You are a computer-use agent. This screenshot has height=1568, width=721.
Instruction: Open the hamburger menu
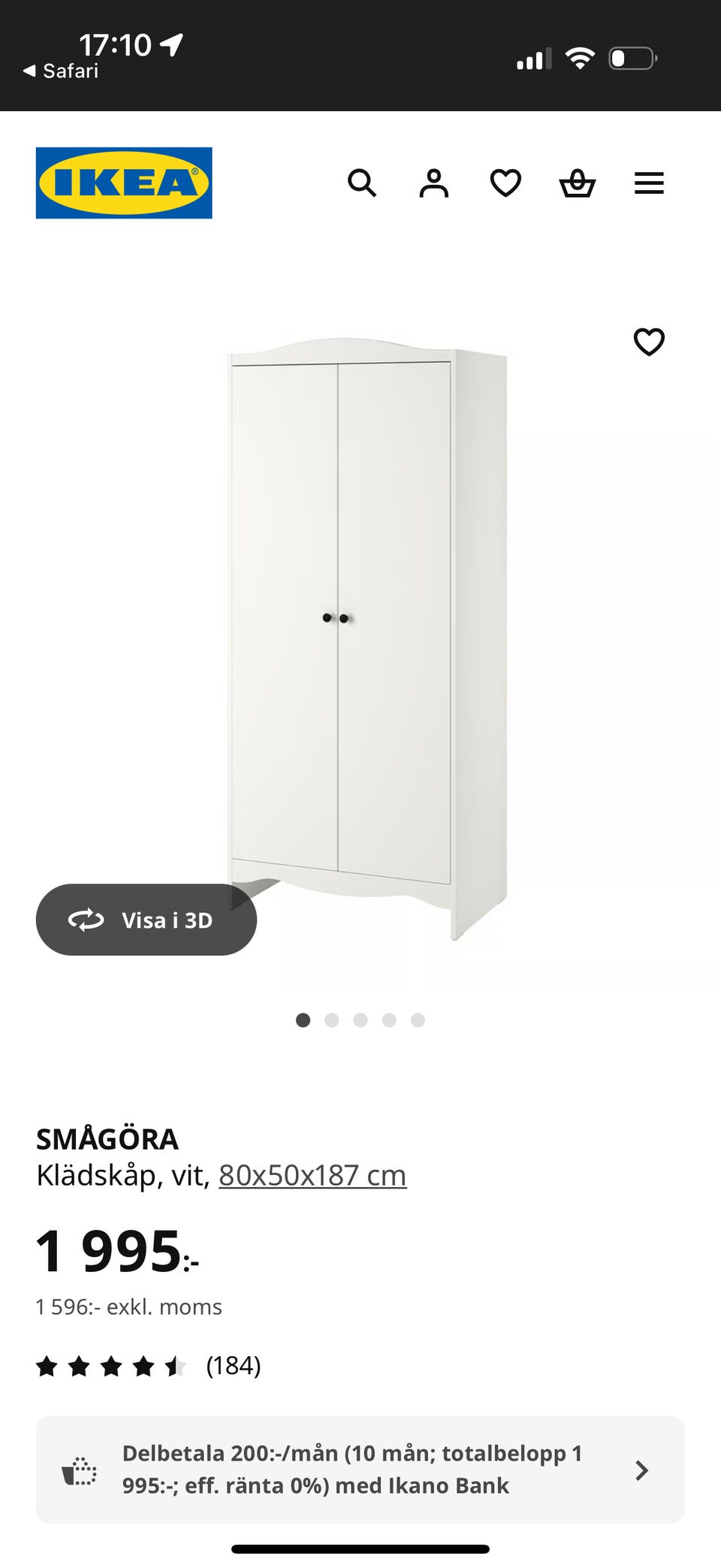pyautogui.click(x=649, y=183)
